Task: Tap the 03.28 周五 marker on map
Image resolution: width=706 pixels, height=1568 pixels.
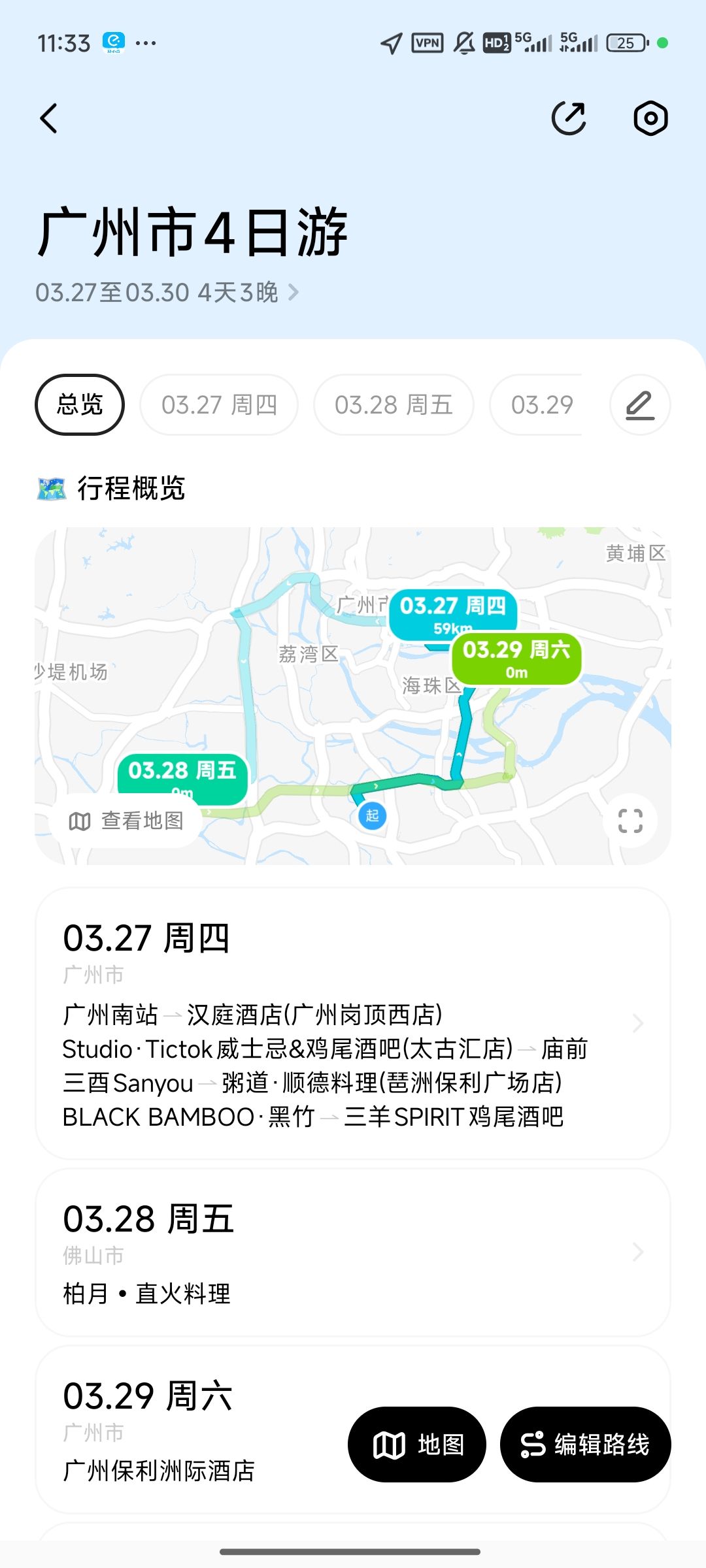Action: (x=182, y=779)
